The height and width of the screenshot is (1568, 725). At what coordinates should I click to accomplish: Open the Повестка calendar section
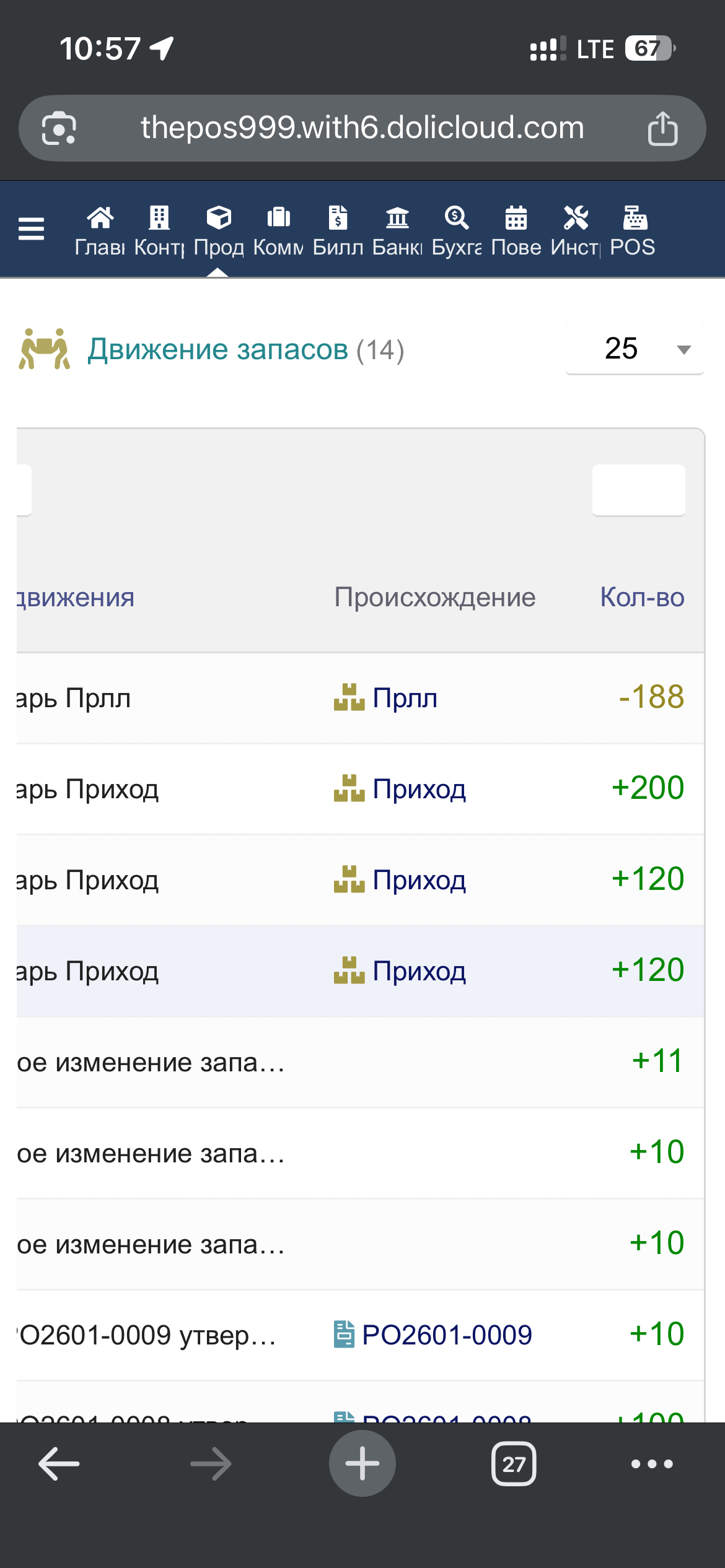coord(516,230)
